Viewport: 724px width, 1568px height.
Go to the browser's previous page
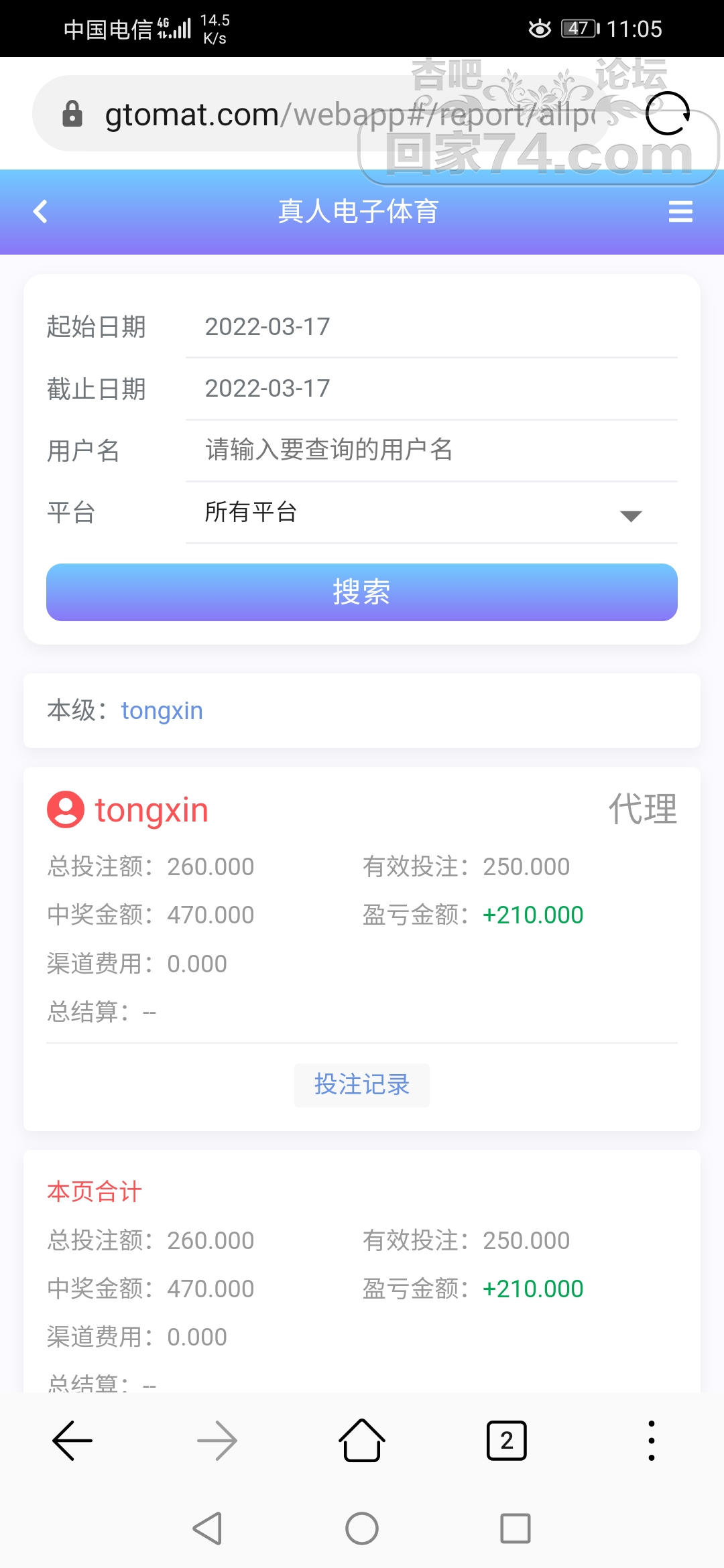pos(72,1441)
